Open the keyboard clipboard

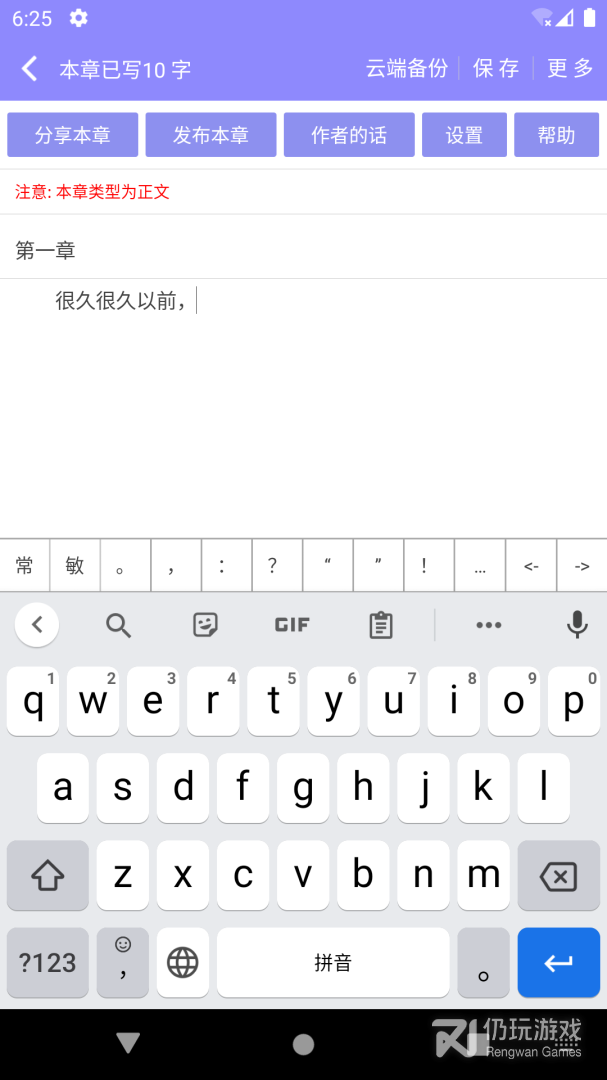click(x=381, y=625)
